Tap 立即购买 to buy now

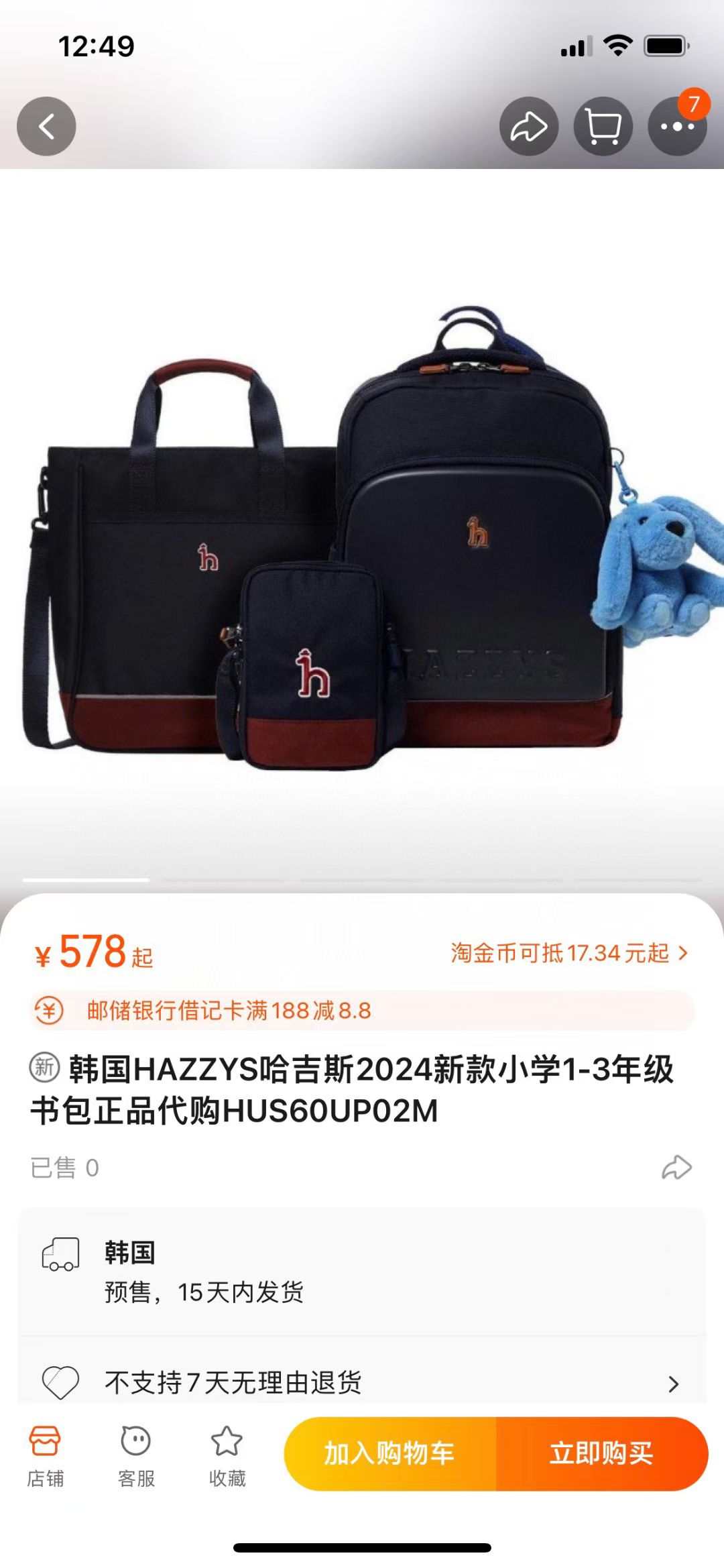[601, 1453]
